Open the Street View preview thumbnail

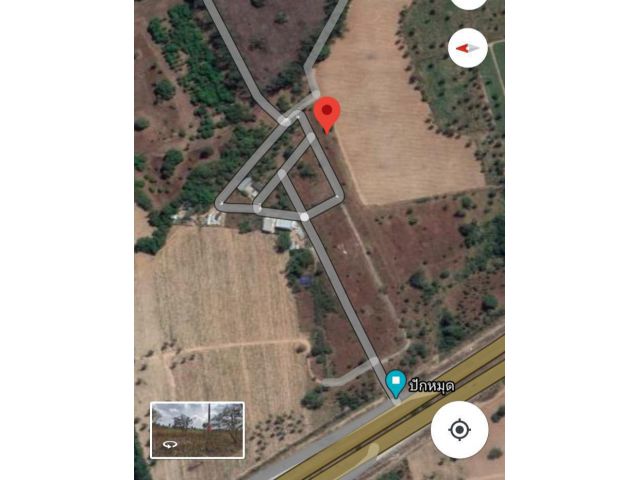coord(197,430)
